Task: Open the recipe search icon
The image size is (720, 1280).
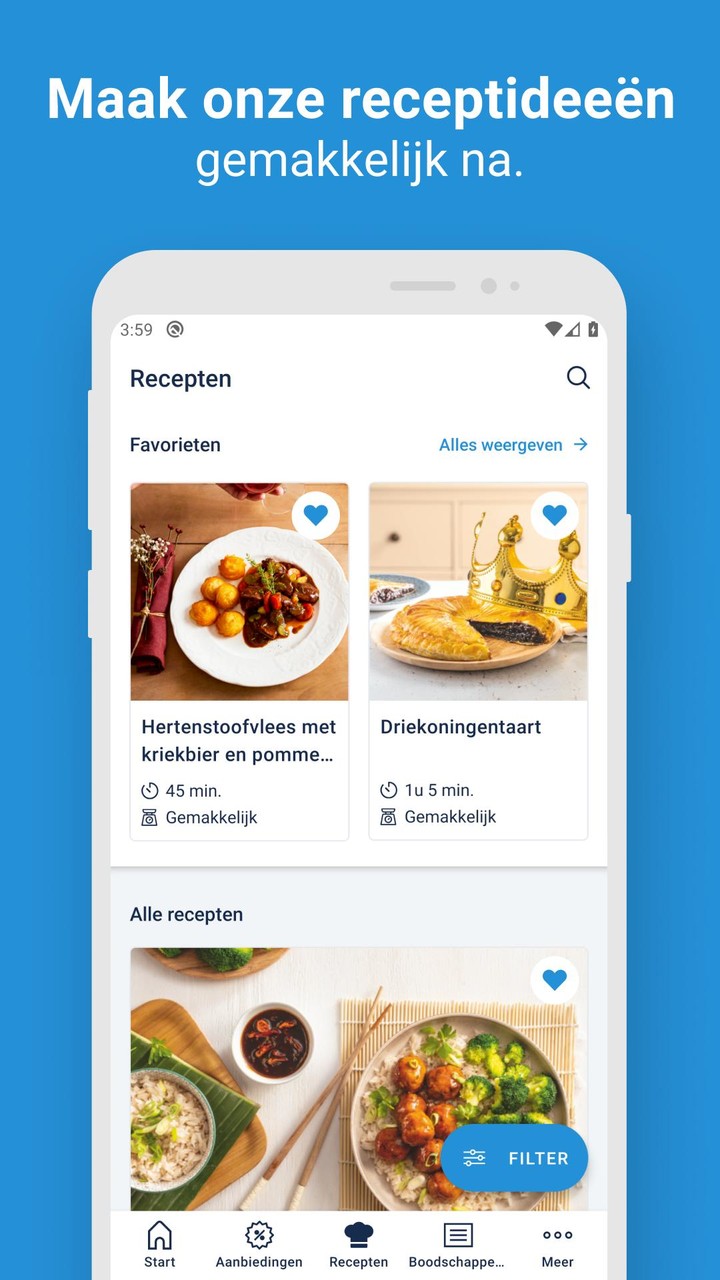Action: coord(578,379)
